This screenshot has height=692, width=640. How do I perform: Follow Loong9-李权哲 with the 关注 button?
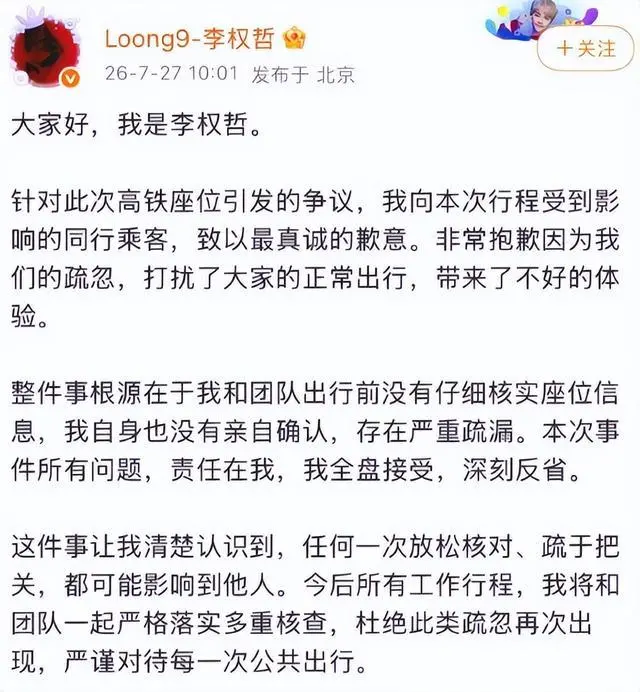pyautogui.click(x=586, y=49)
